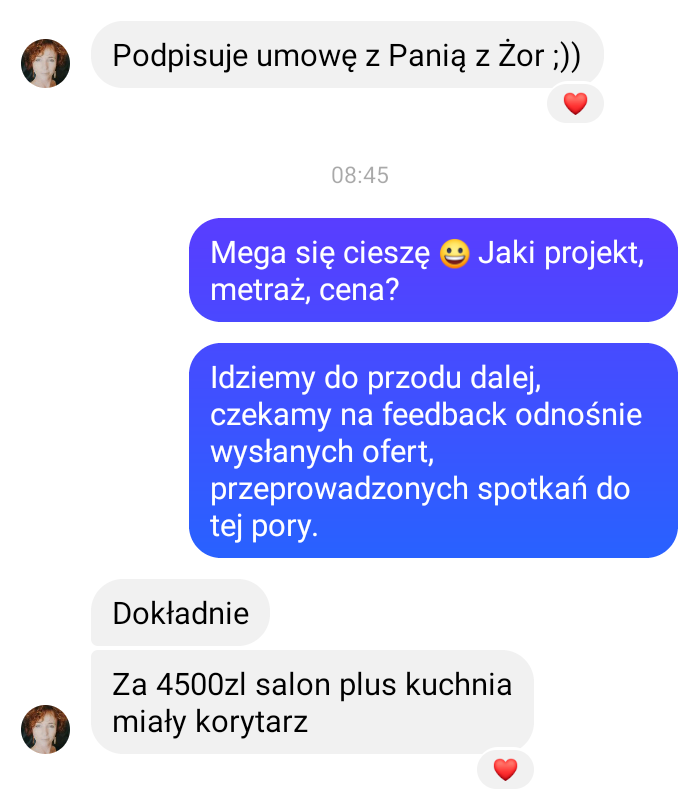
Task: View heart reaction under the '4500zl salon' message
Action: 506,769
